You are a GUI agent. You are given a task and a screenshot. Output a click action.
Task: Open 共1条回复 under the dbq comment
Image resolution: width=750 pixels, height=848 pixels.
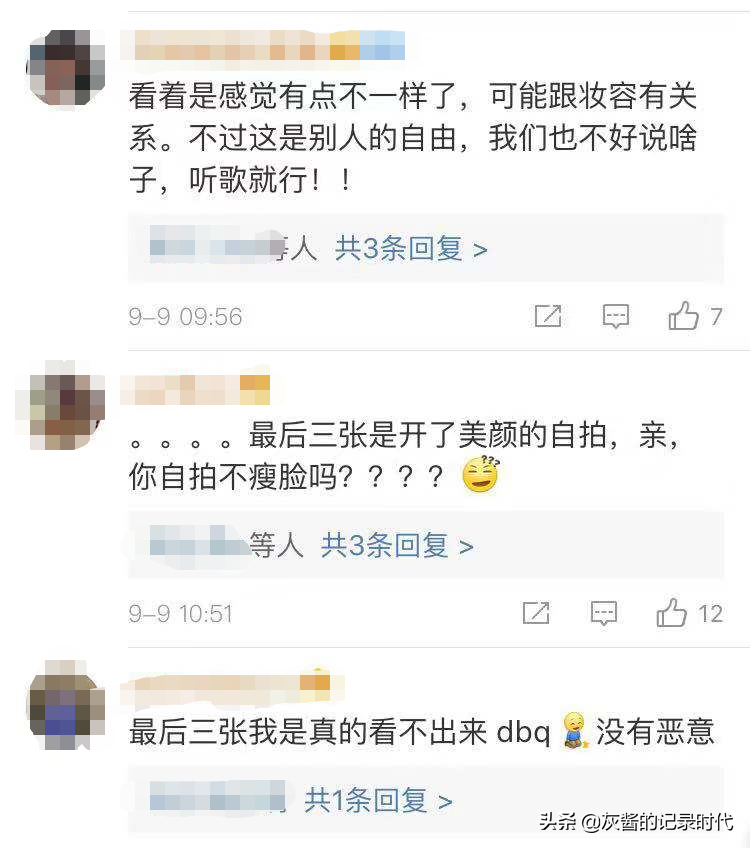[379, 800]
